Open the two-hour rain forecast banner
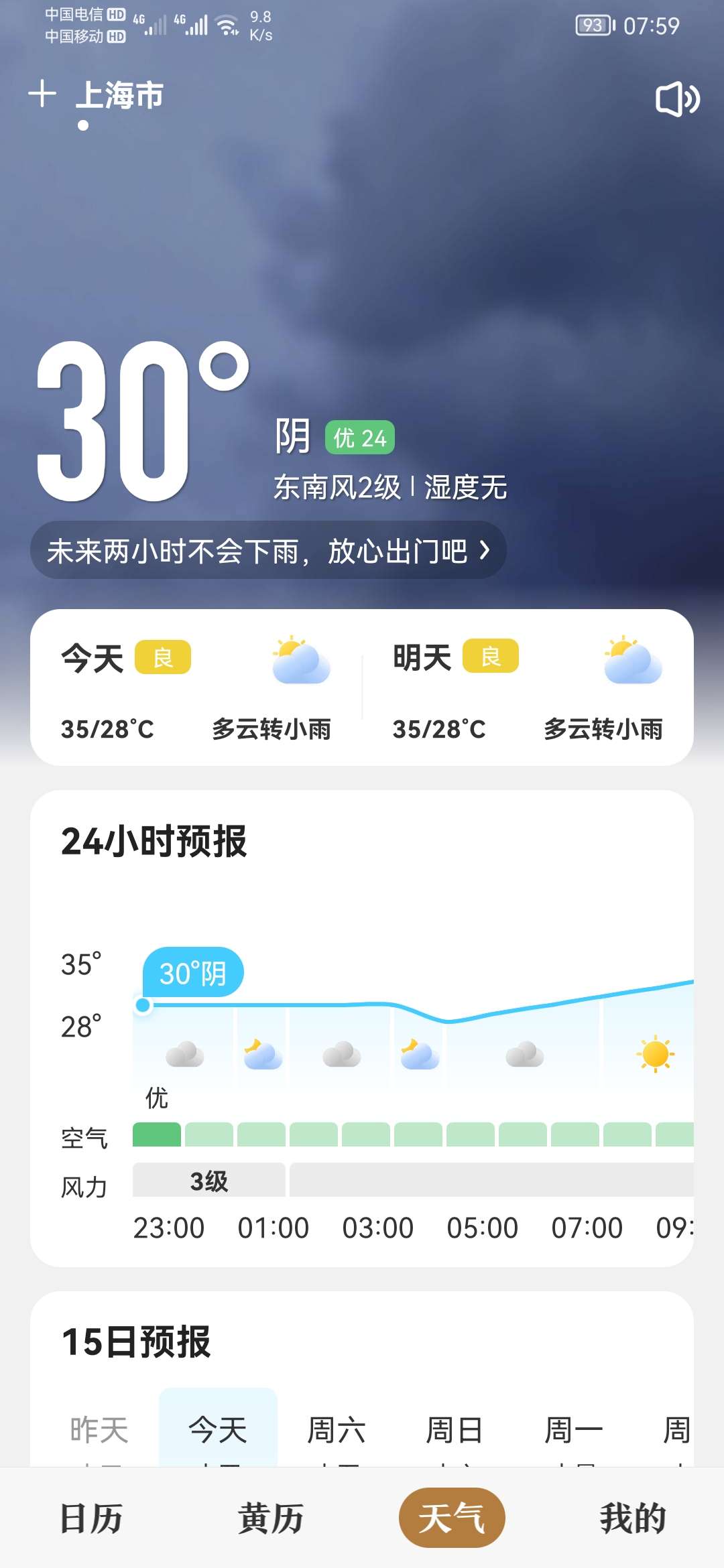The height and width of the screenshot is (1568, 724). (x=268, y=551)
